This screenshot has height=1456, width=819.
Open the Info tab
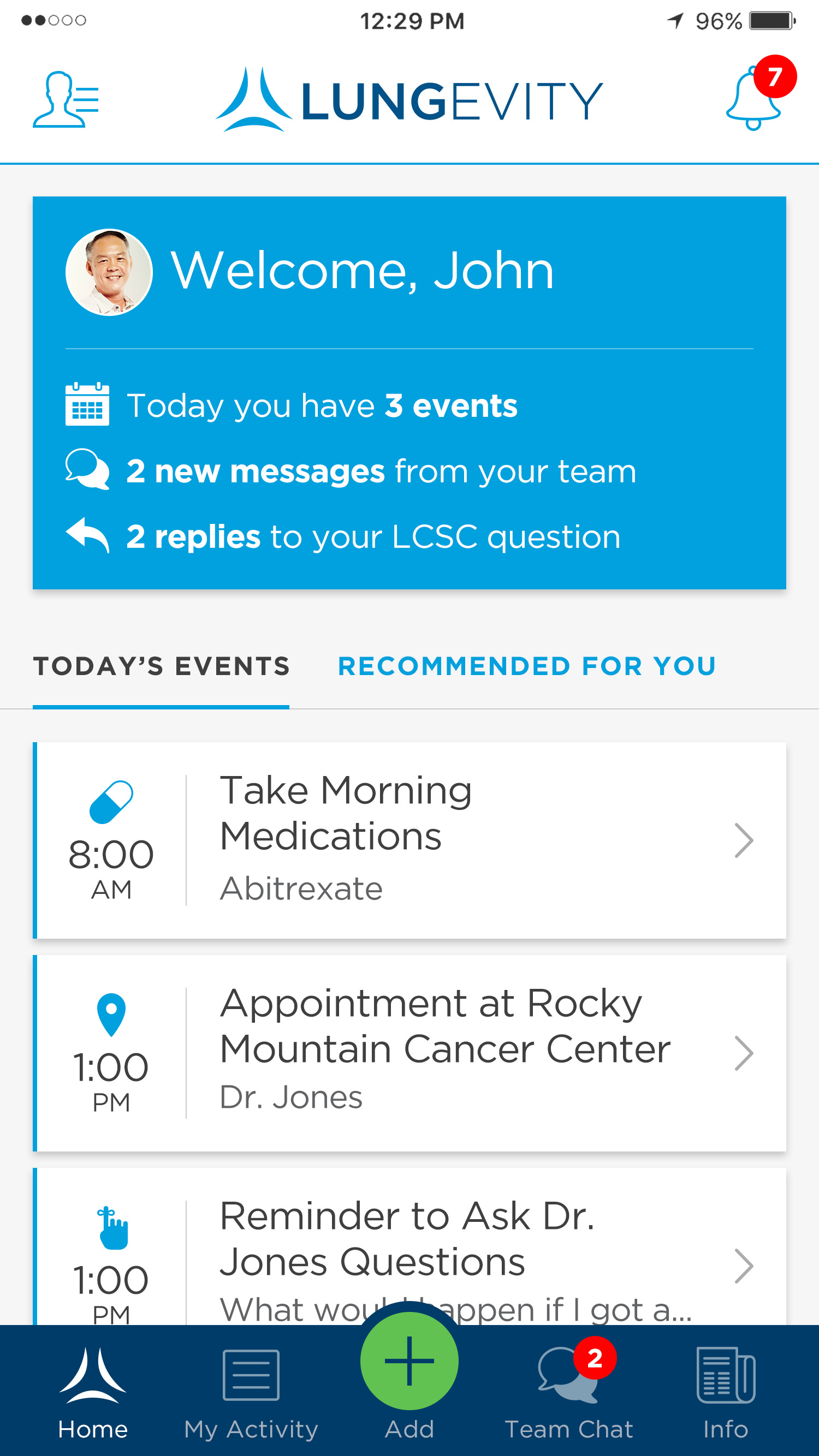(726, 1392)
